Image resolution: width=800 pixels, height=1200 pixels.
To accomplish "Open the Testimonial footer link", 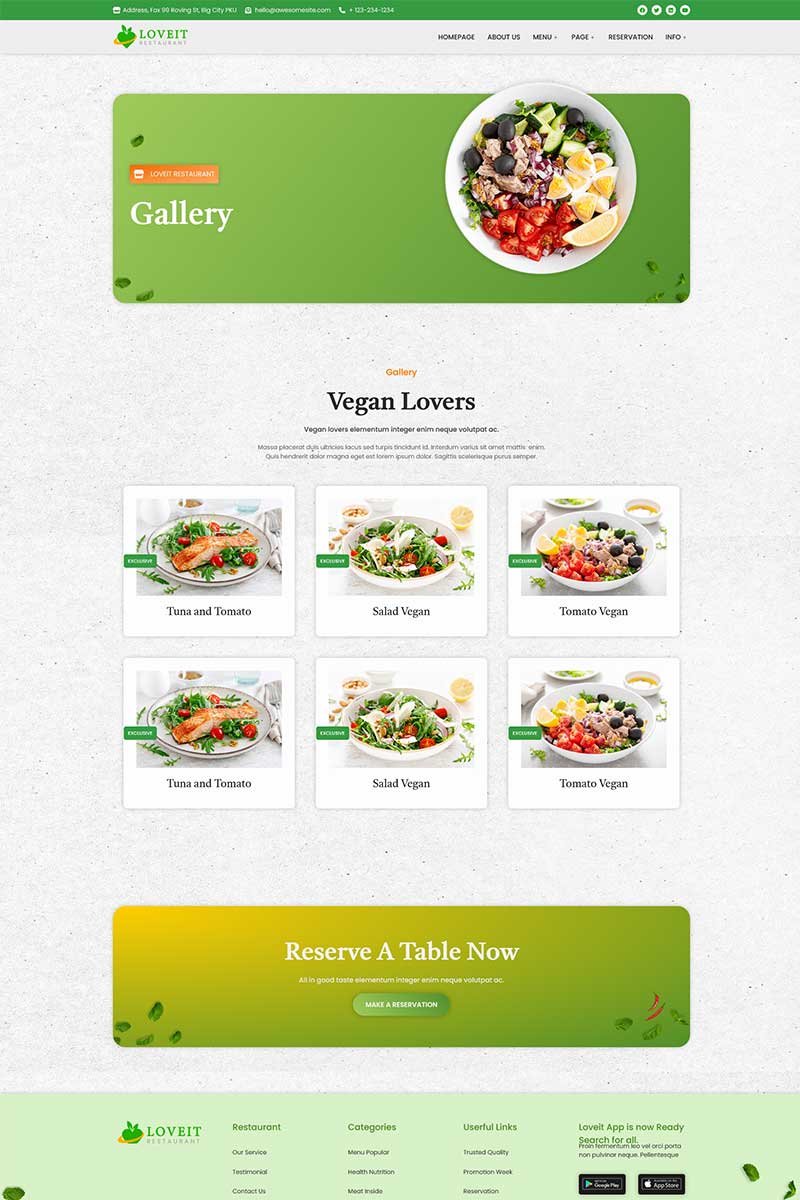I will coord(249,1172).
